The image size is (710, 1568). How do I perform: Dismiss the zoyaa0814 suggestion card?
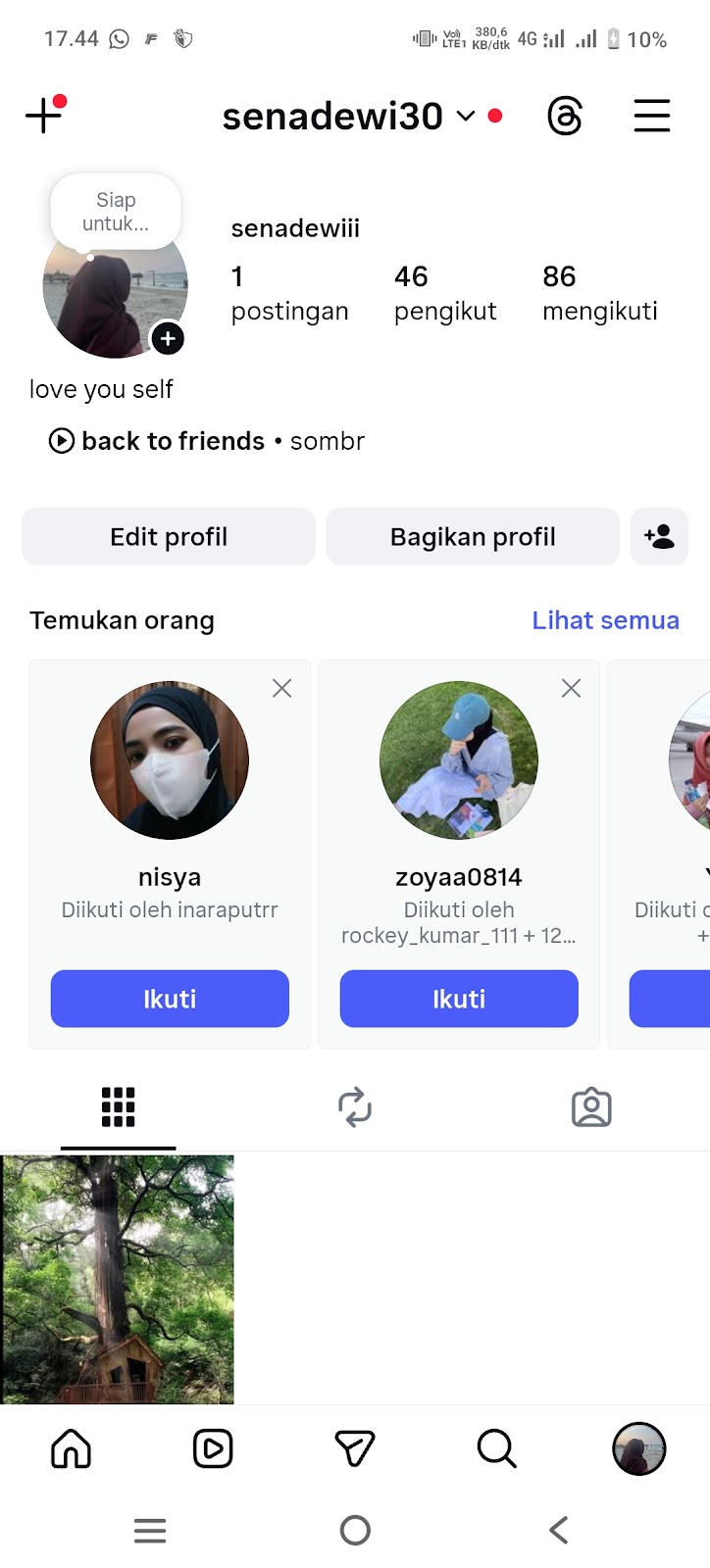click(571, 689)
